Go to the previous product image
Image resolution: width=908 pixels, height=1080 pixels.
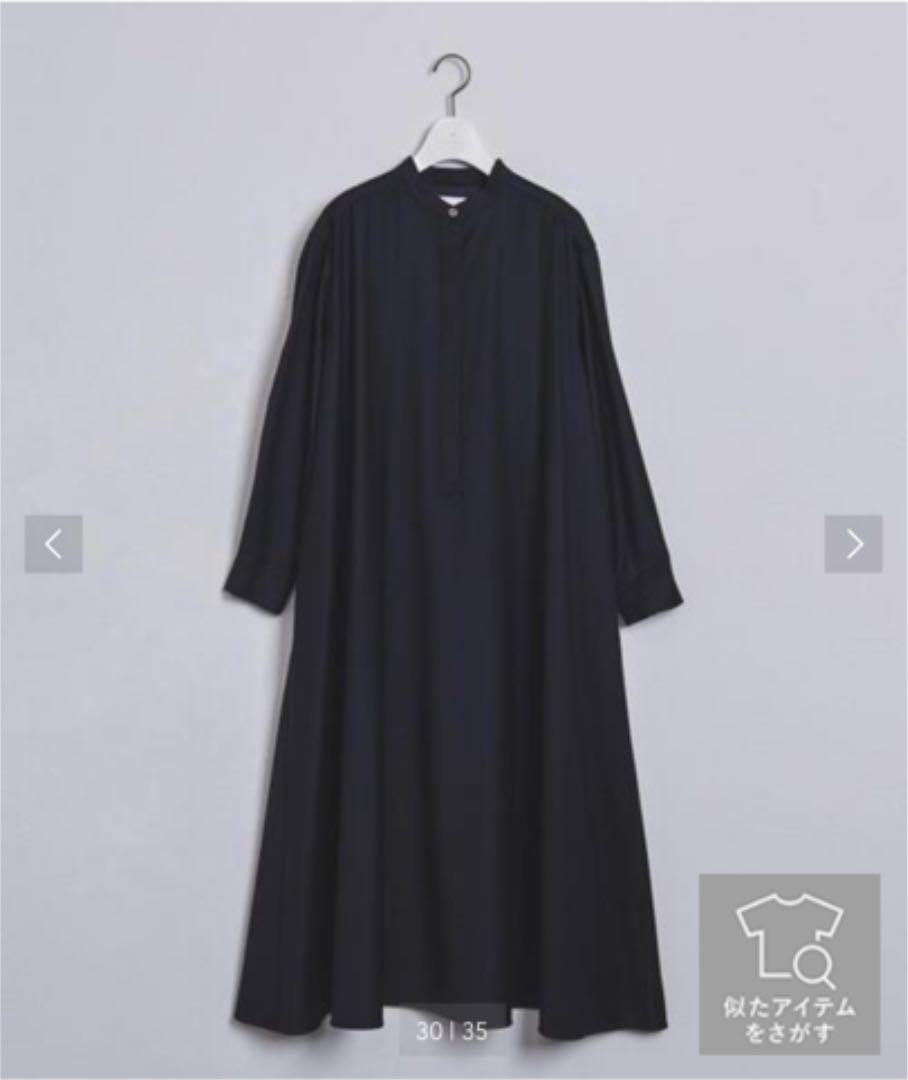click(53, 544)
